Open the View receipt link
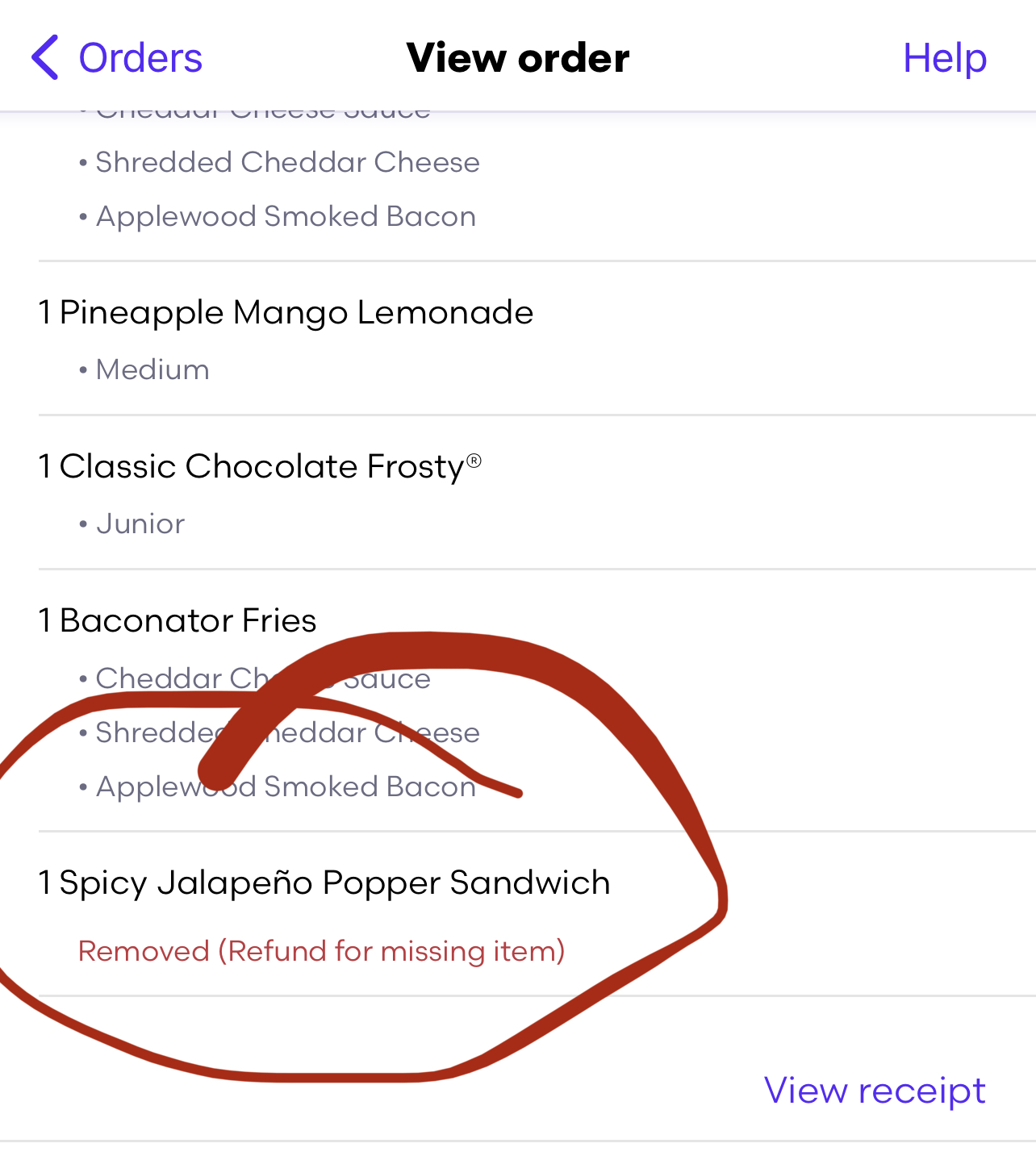The height and width of the screenshot is (1160, 1036). pyautogui.click(x=875, y=1091)
